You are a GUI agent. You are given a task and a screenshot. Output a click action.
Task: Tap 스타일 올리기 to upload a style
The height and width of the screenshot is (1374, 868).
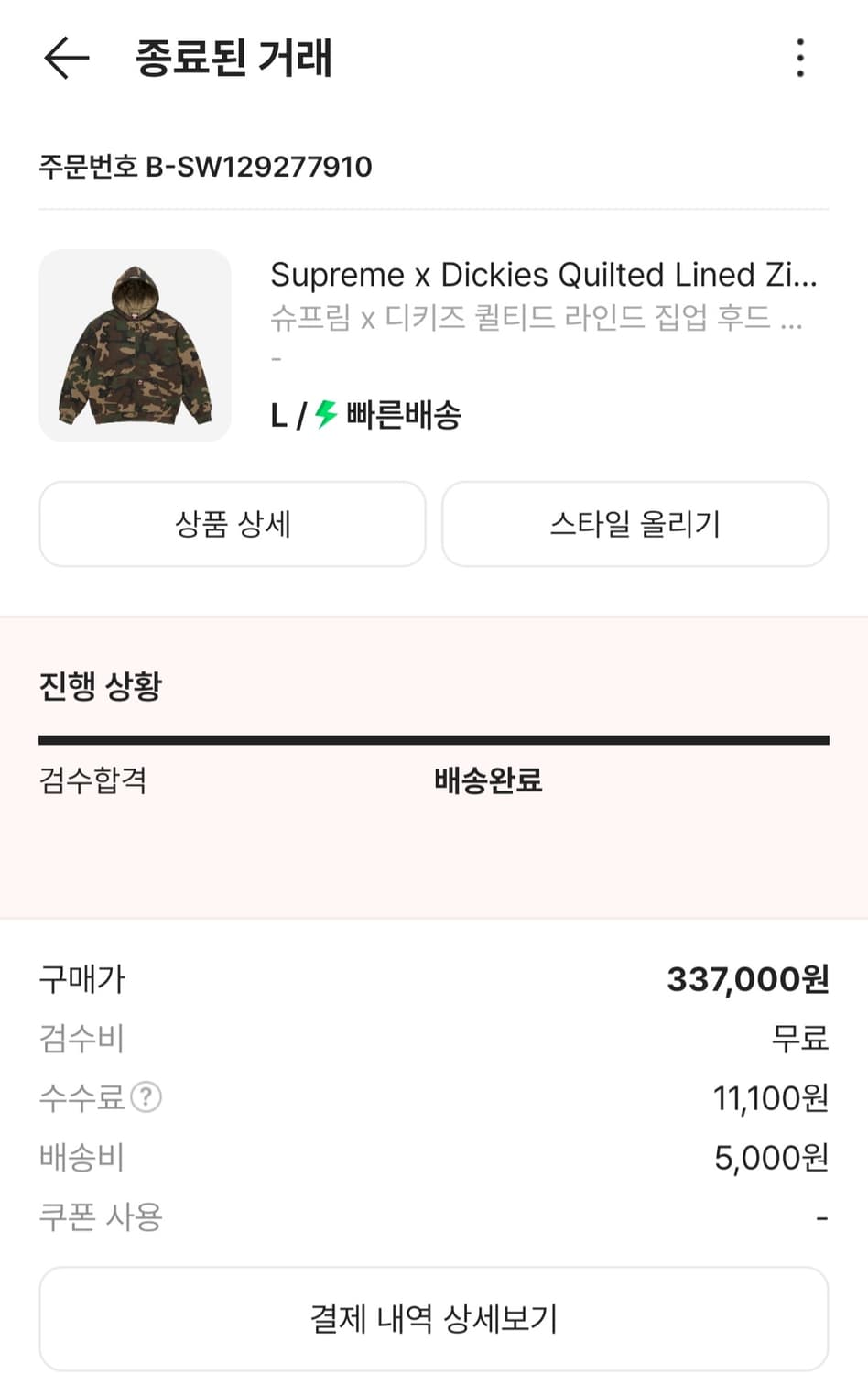635,524
